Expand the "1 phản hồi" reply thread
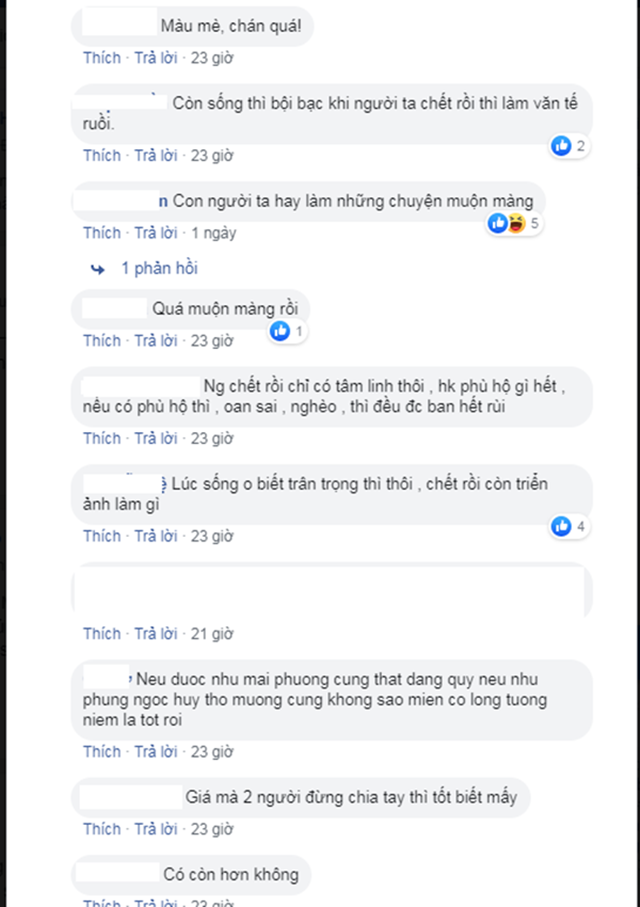The height and width of the screenshot is (907, 640). pyautogui.click(x=158, y=268)
